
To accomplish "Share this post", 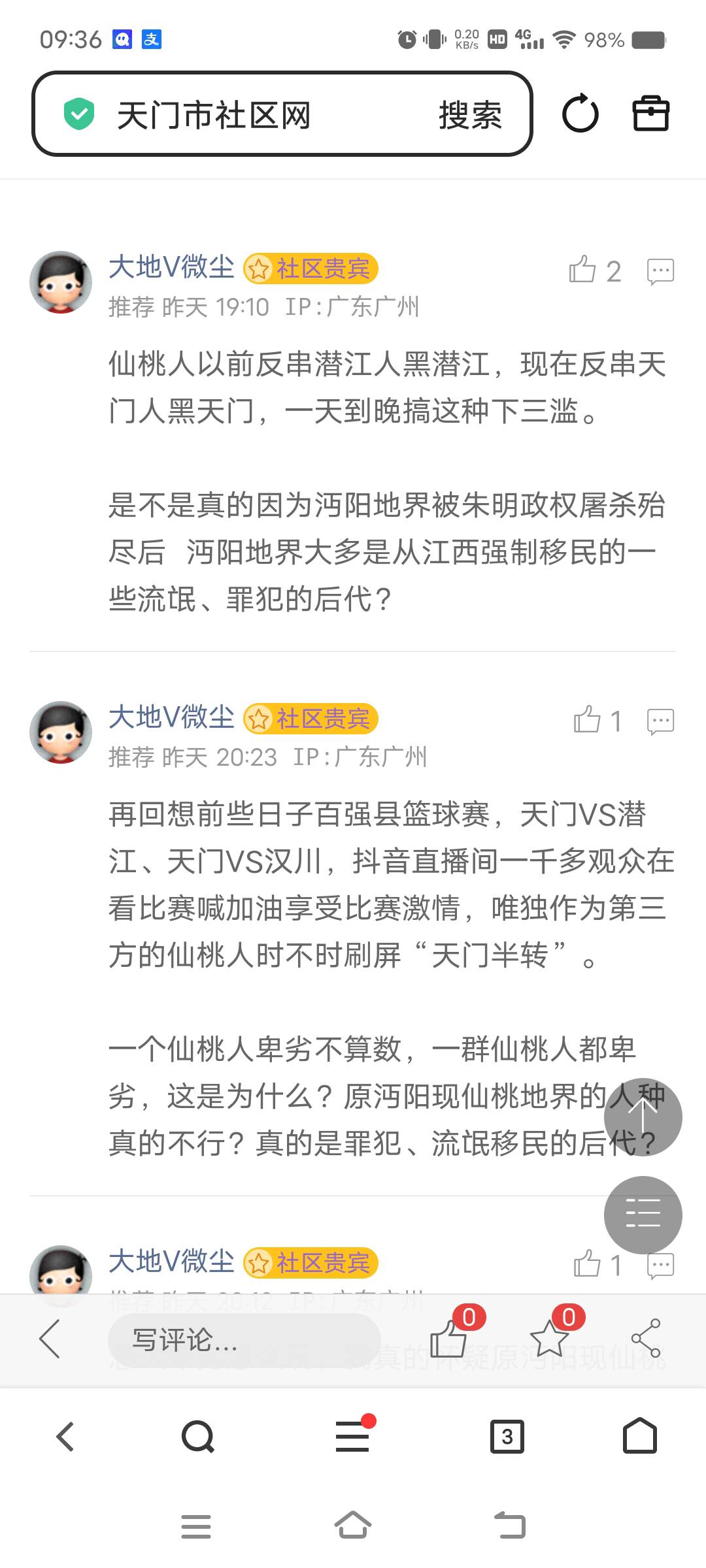I will [646, 1339].
